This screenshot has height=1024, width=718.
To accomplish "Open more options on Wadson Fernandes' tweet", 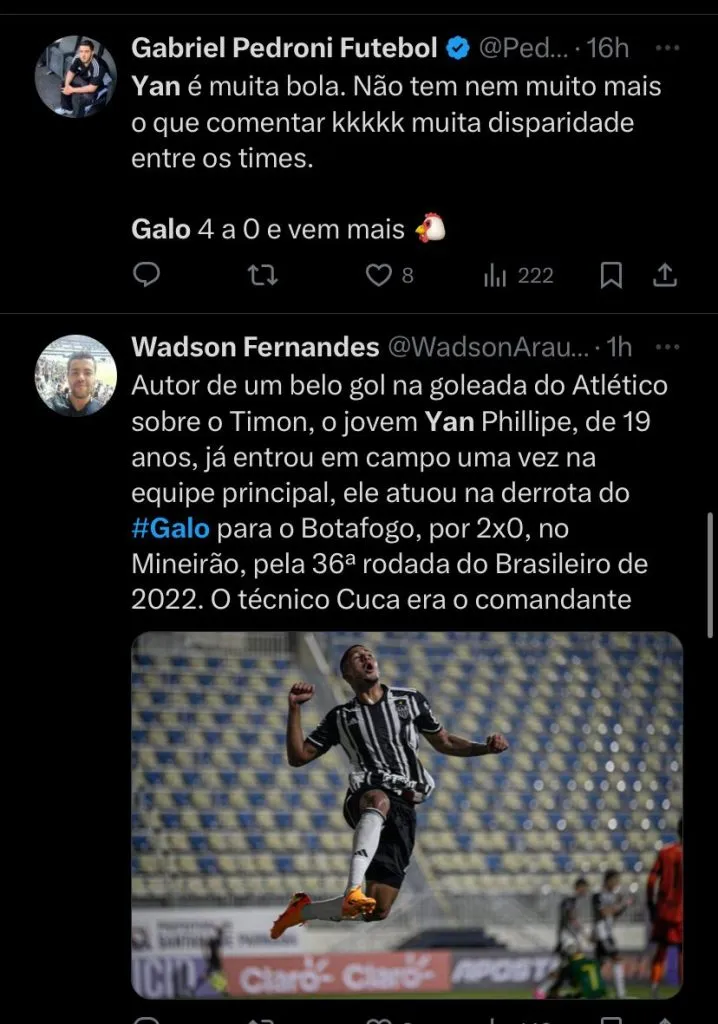I will point(666,347).
